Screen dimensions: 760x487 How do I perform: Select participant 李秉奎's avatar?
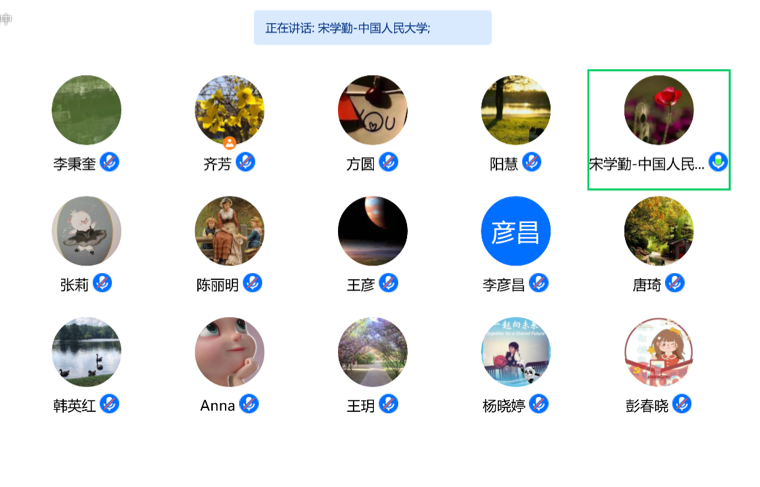86,110
